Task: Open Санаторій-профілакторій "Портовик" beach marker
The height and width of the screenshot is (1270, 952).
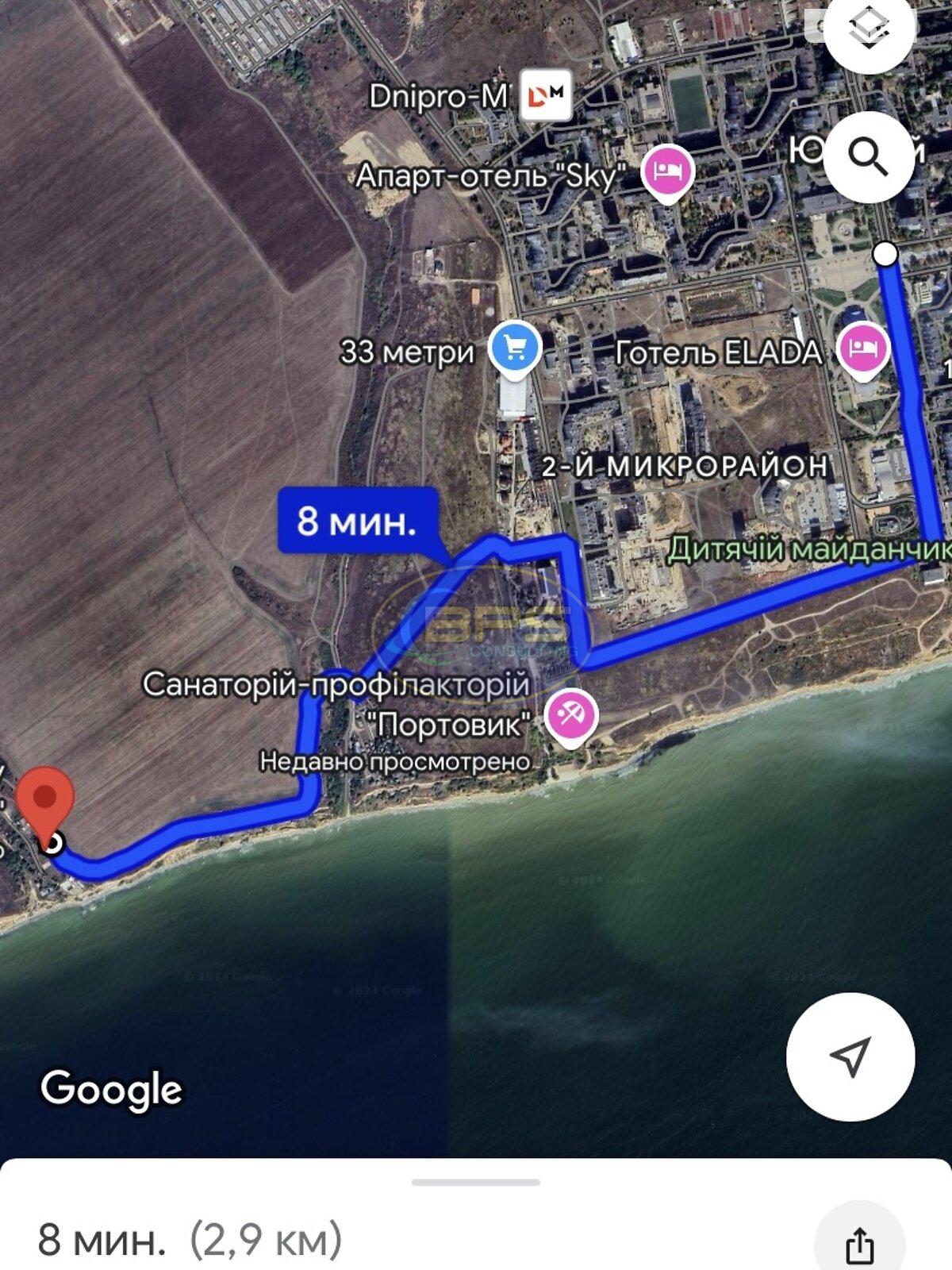Action: (571, 717)
